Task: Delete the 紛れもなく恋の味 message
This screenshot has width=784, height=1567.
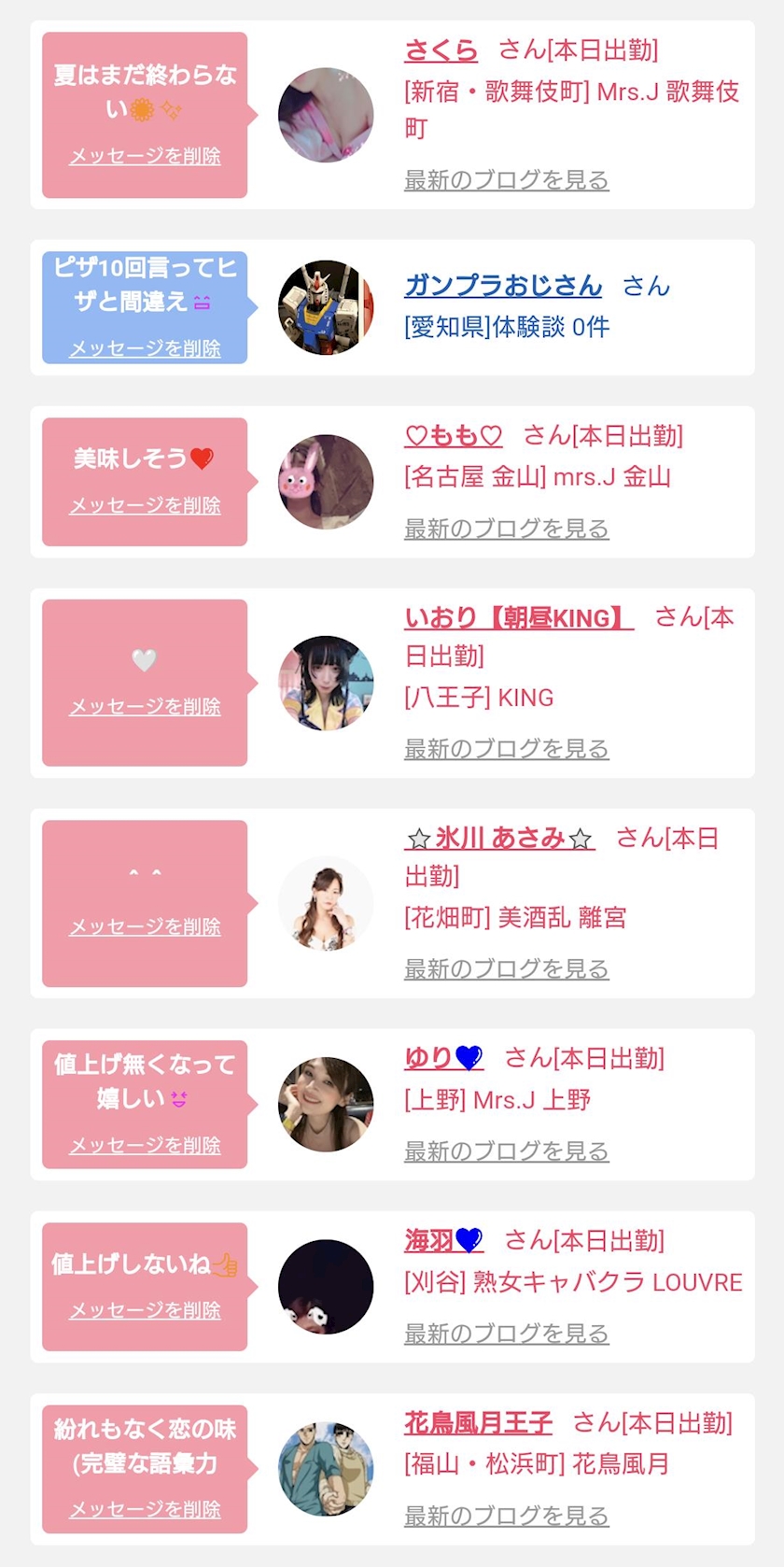Action: tap(145, 1509)
